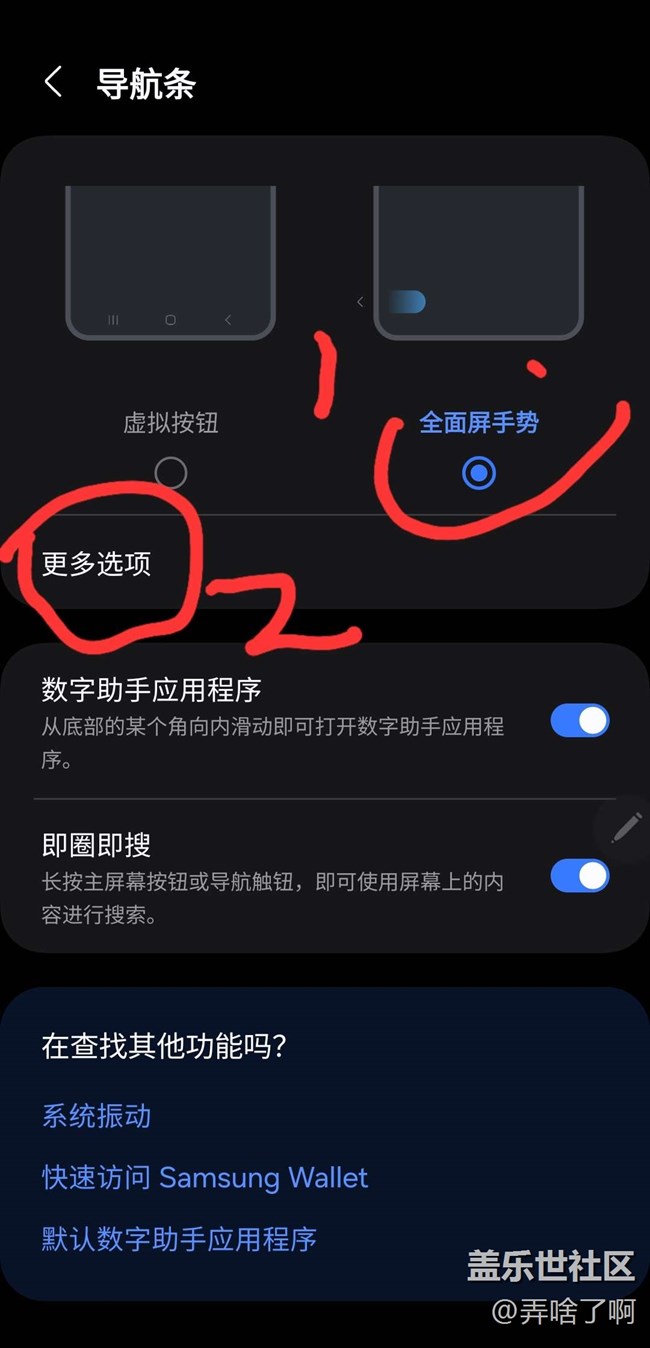The image size is (650, 1348).
Task: Select the 全面屏手势 navigation option
Action: (479, 472)
